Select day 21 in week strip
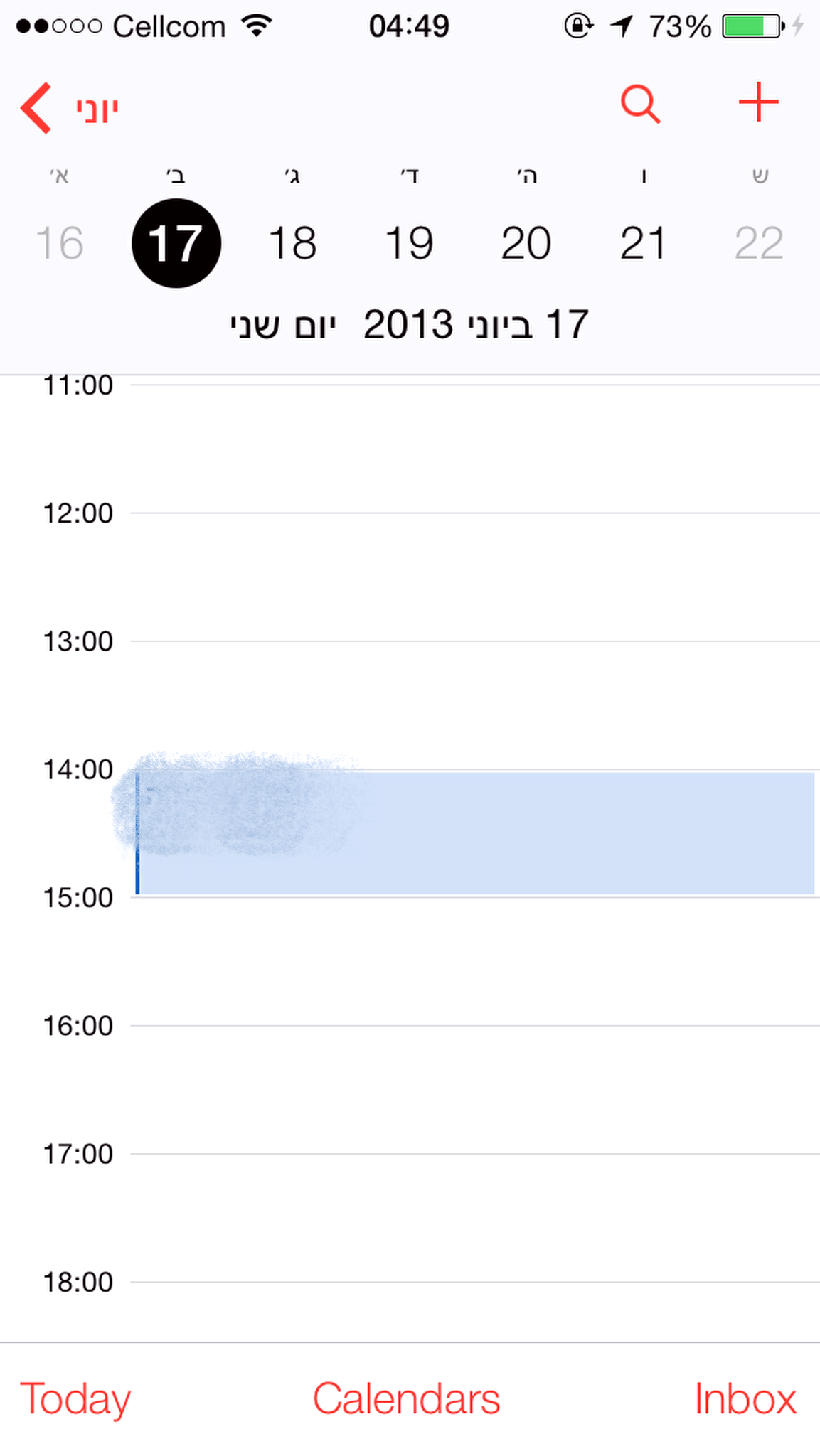Viewport: 820px width, 1456px height. coord(642,243)
